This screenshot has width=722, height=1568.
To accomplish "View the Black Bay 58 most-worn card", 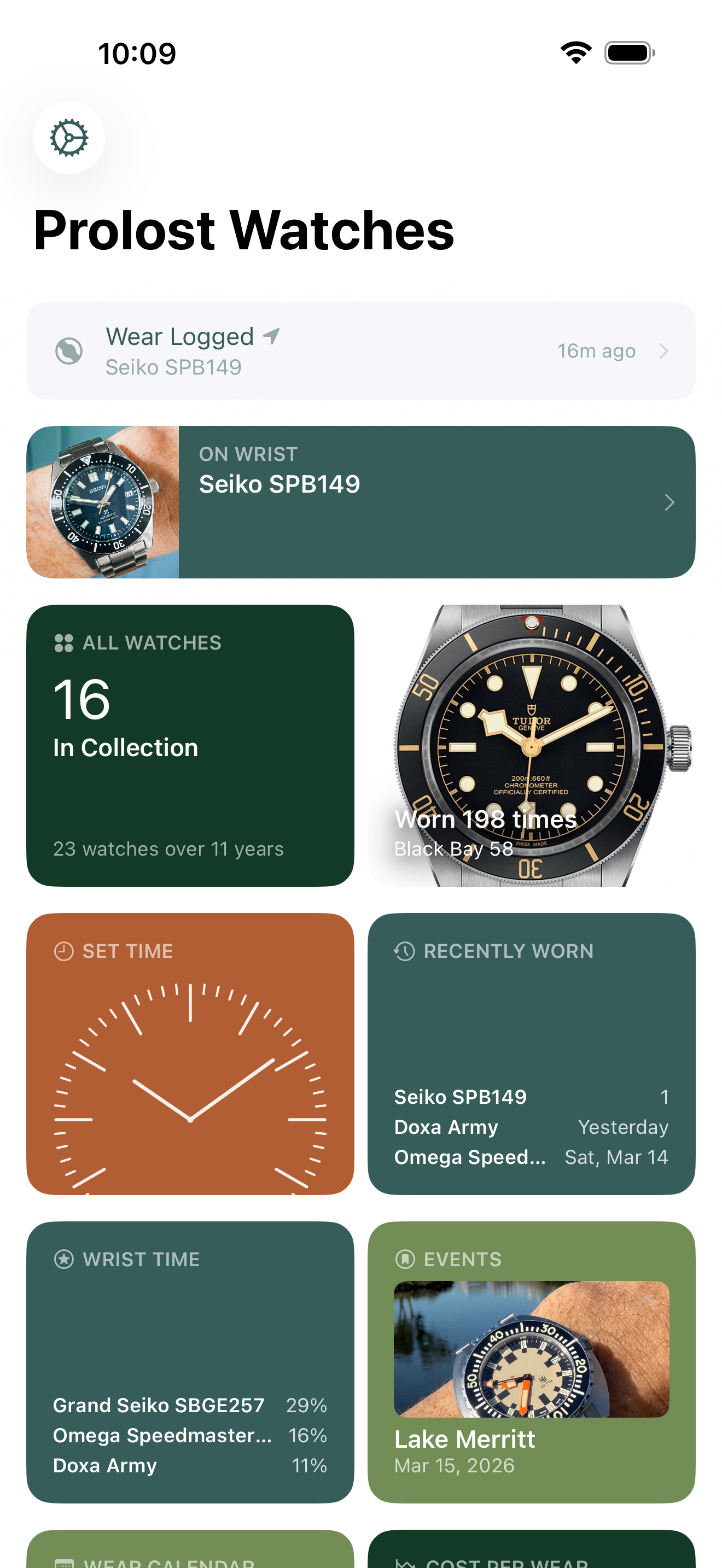I will [x=531, y=745].
